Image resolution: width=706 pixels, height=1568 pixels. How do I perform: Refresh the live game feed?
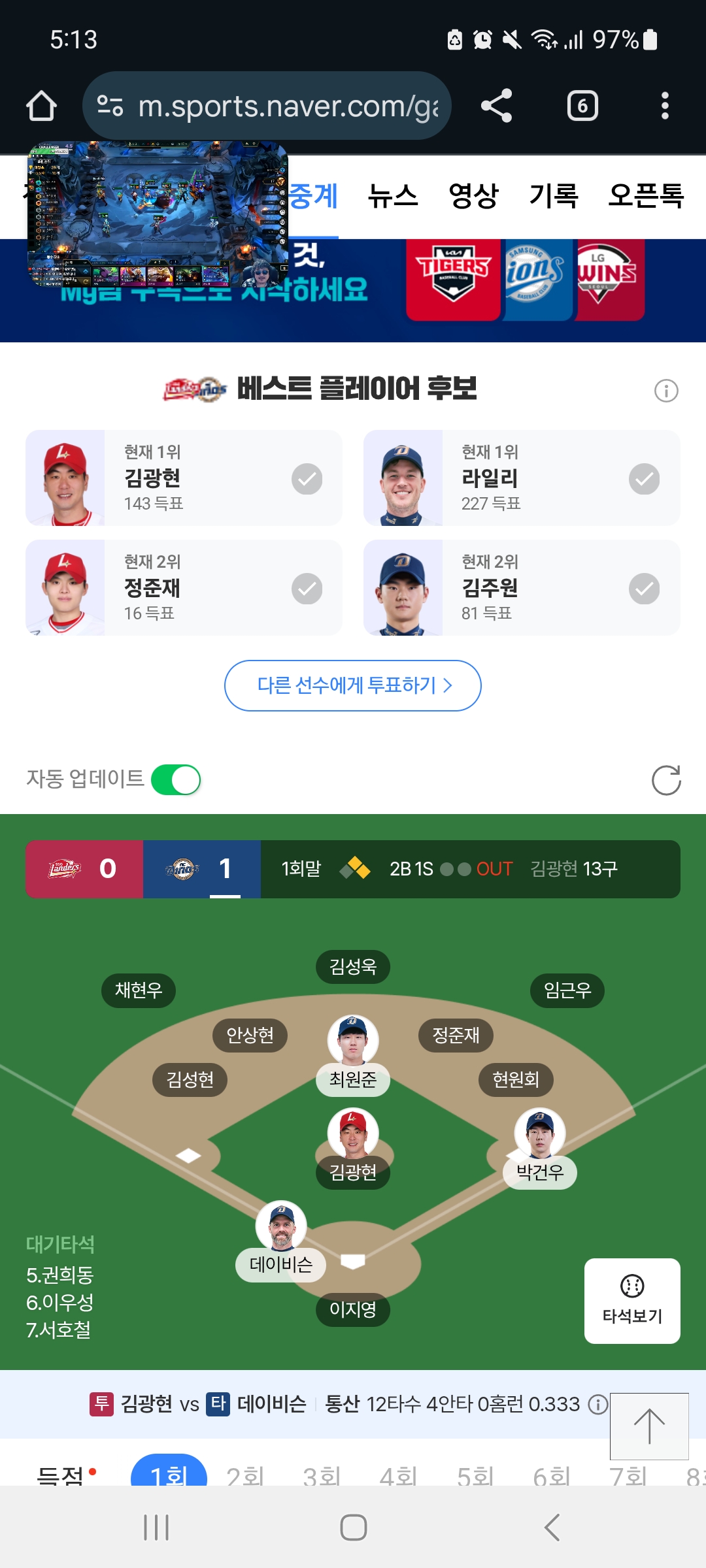666,780
